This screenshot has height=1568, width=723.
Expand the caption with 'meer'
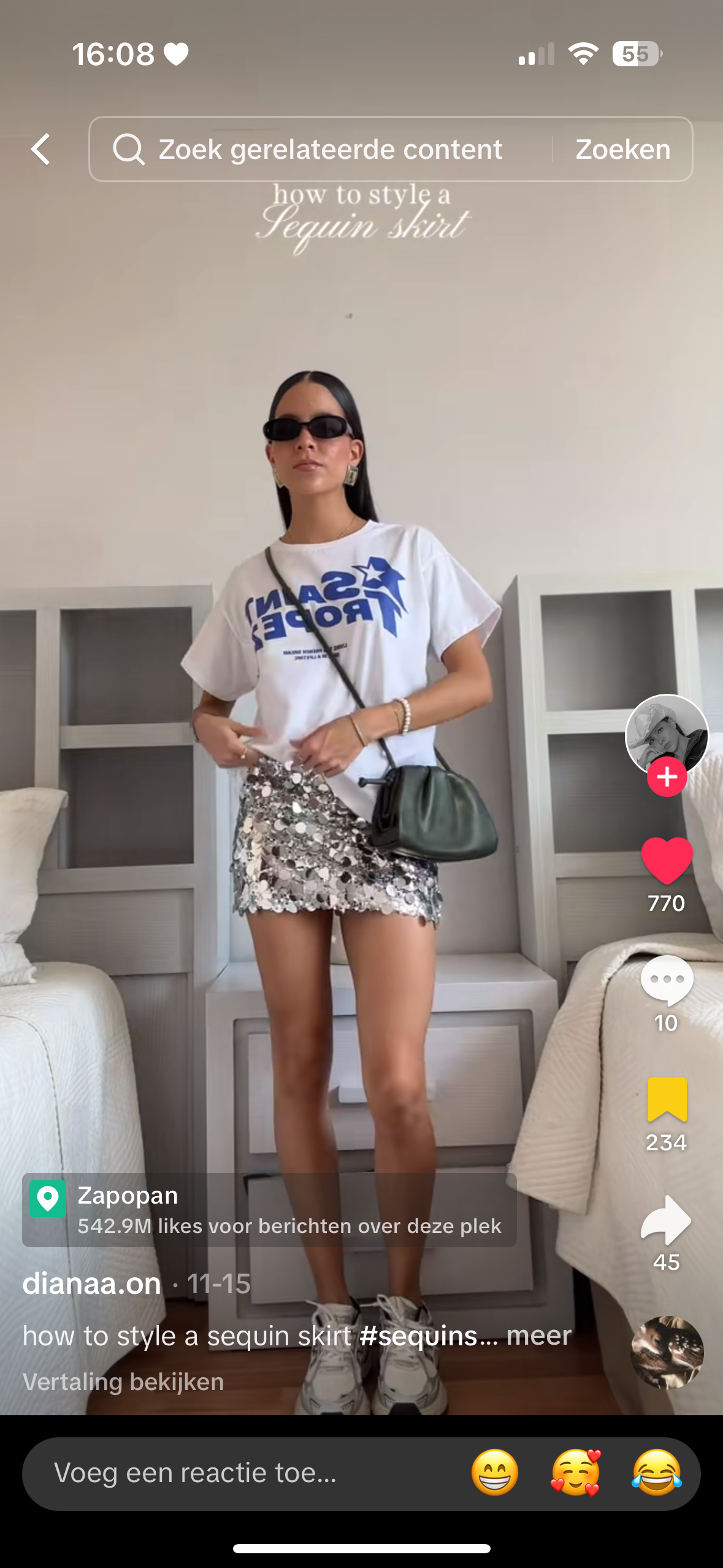click(538, 1335)
